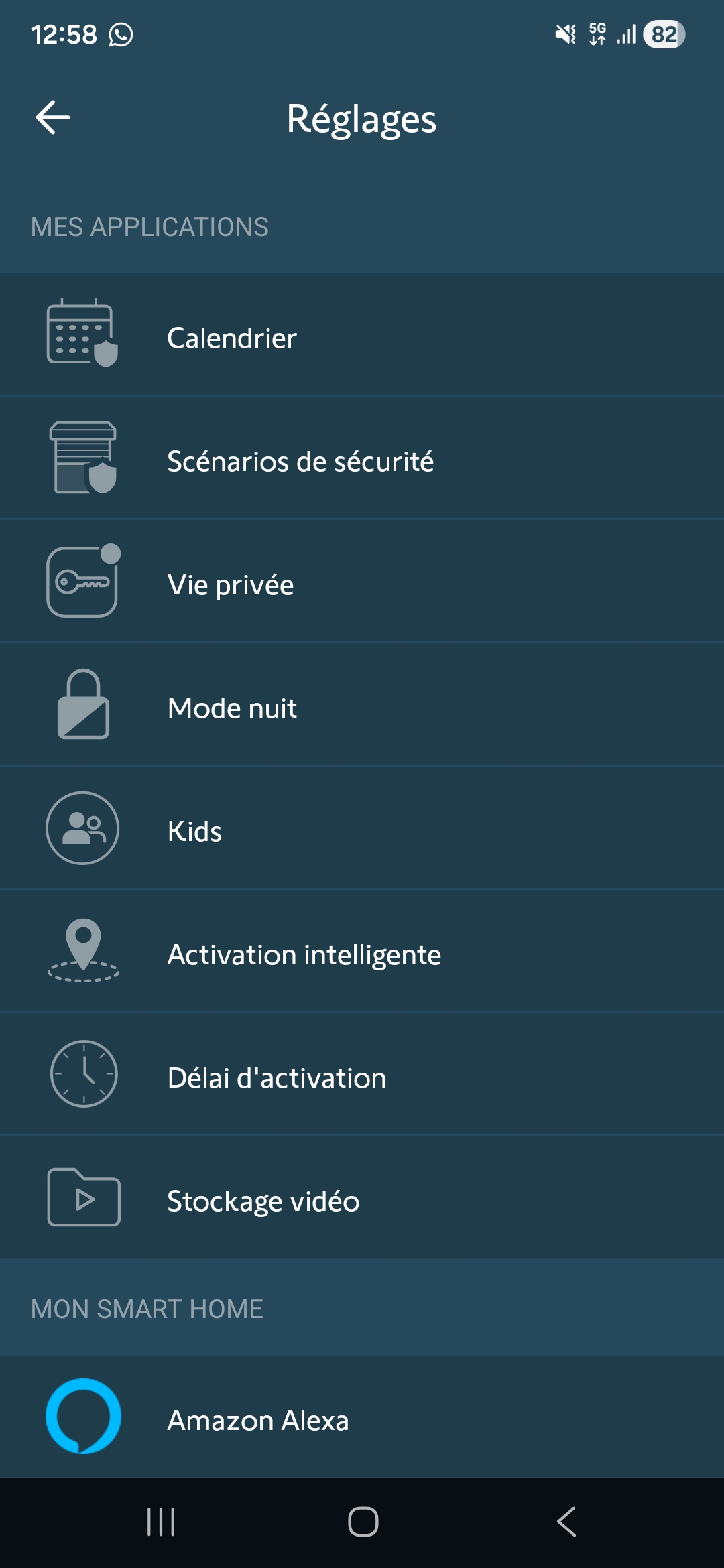
Task: Go back from the Réglages screen
Action: pos(53,118)
